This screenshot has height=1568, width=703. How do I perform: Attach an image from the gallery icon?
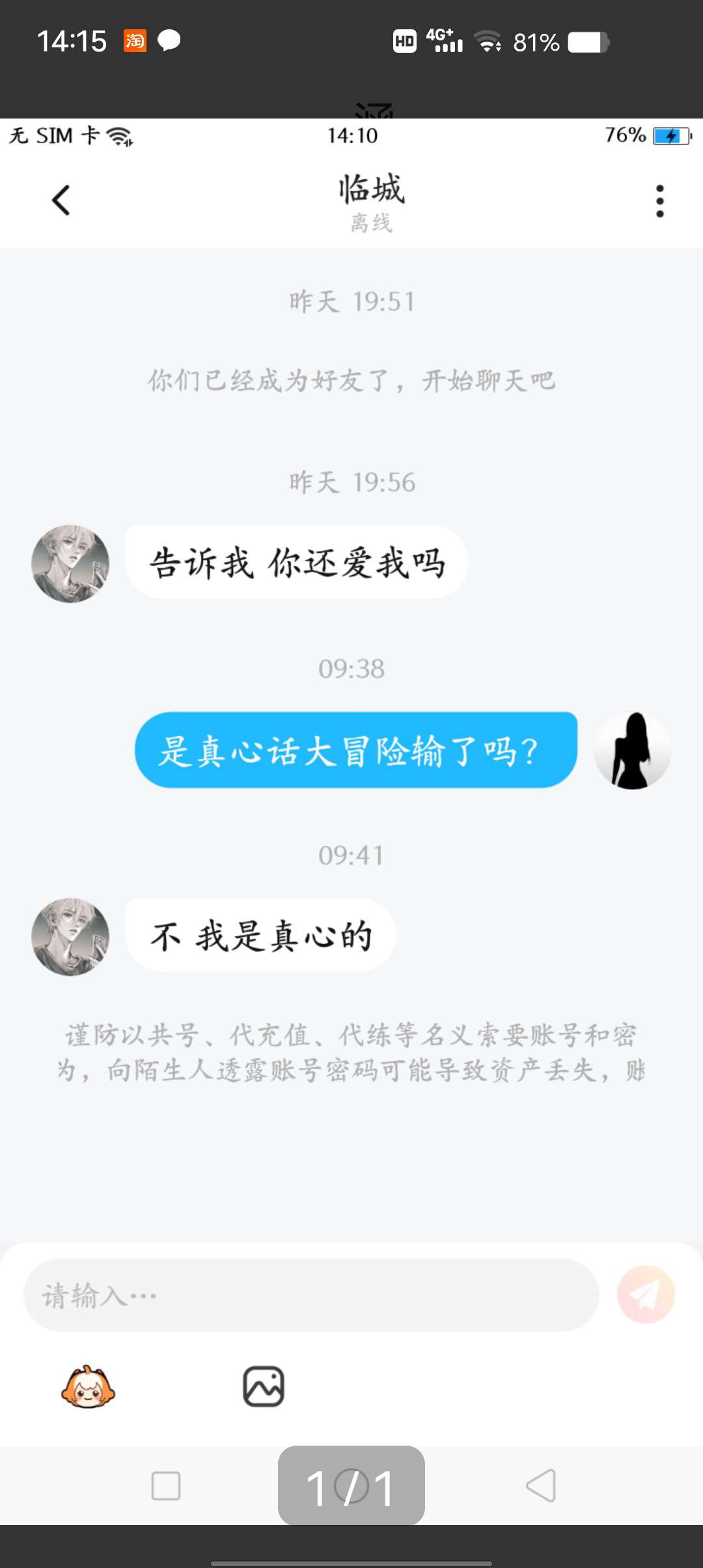(264, 1386)
